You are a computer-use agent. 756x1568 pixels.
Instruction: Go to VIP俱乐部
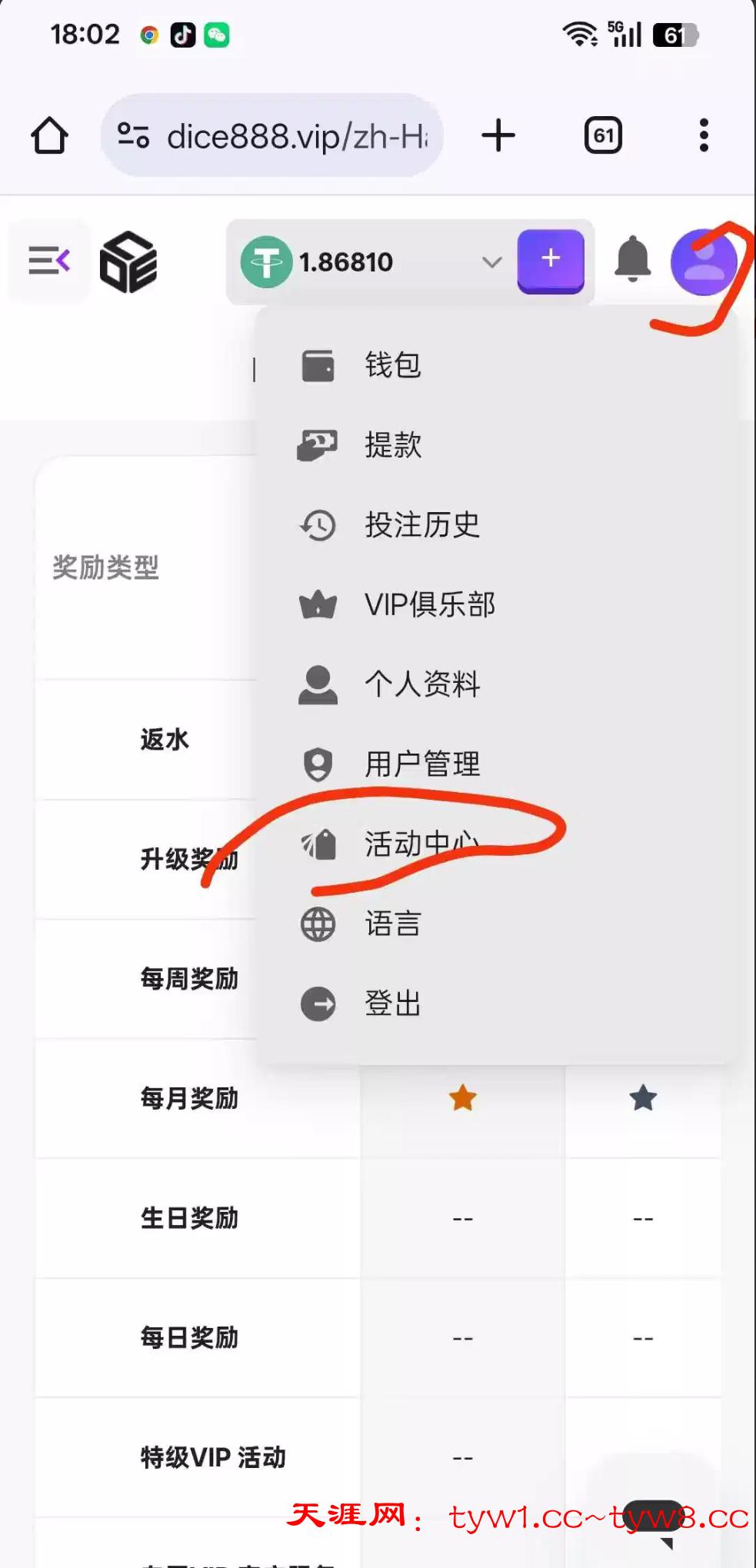(429, 605)
